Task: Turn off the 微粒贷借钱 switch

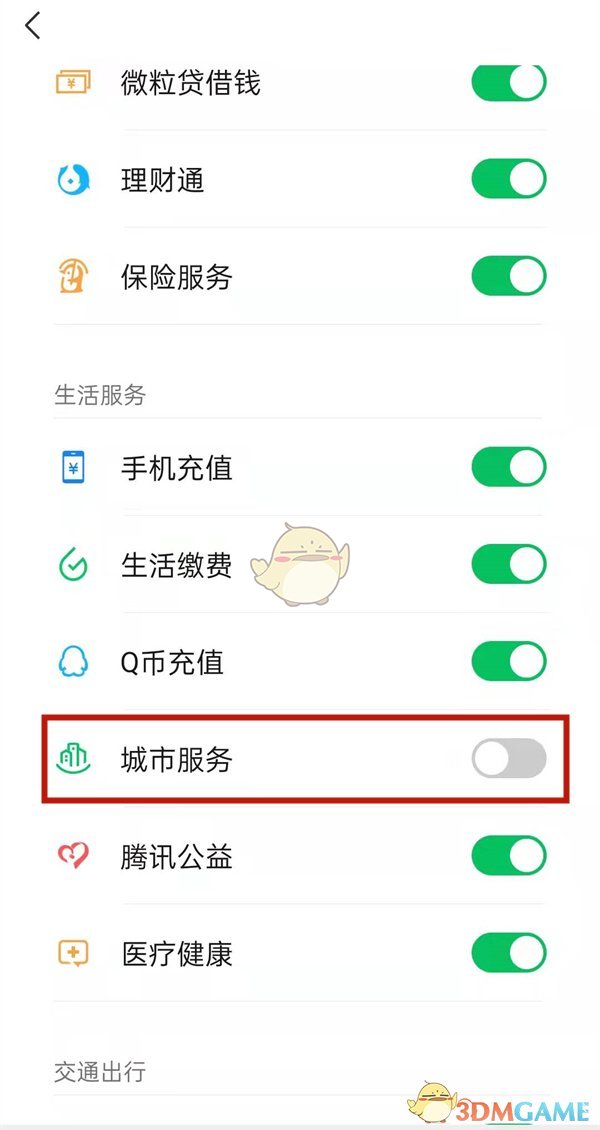Action: pyautogui.click(x=509, y=83)
